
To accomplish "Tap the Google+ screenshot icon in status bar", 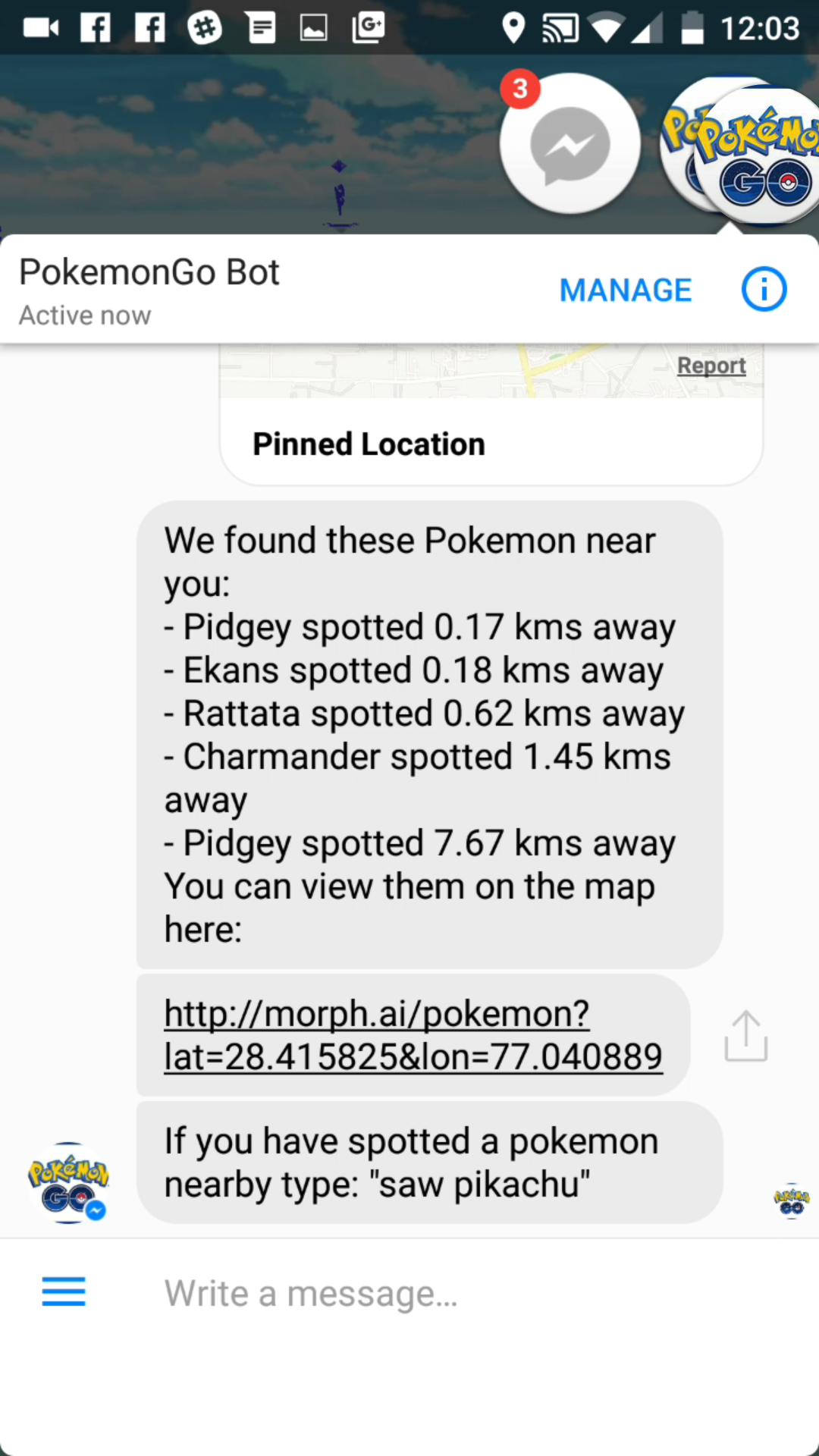I will (x=367, y=27).
